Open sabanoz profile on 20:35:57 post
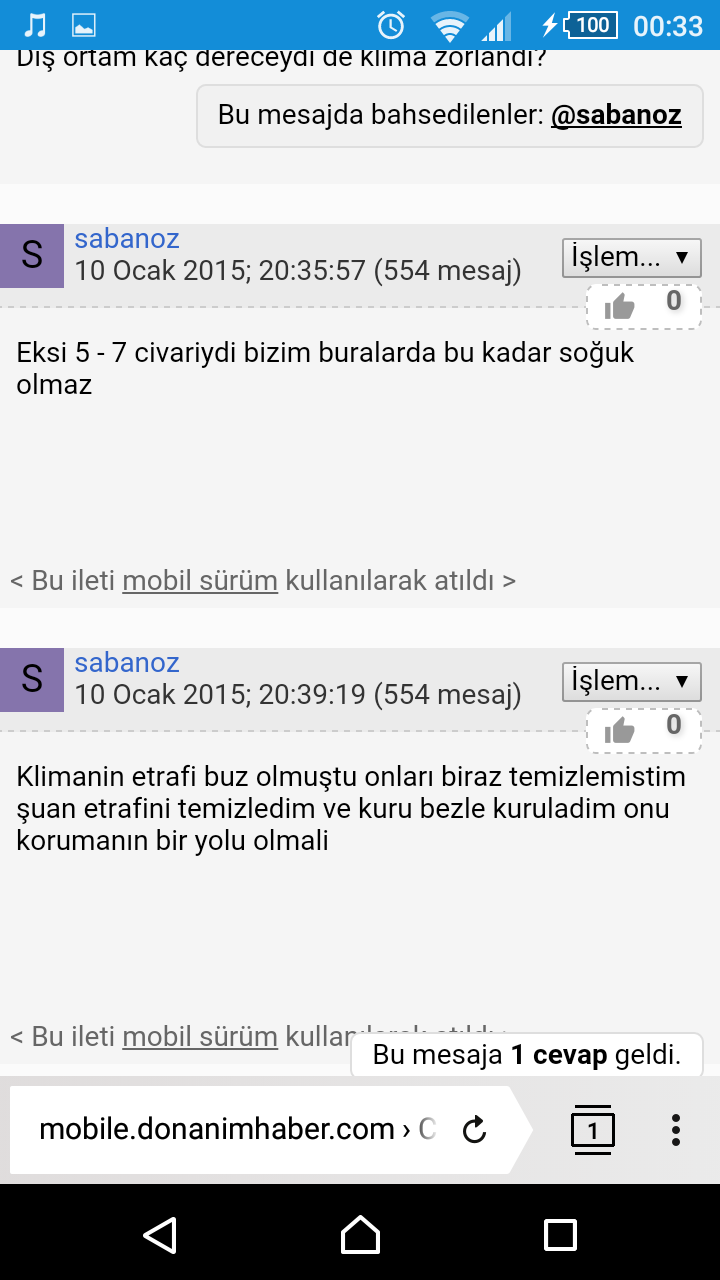 pos(127,239)
